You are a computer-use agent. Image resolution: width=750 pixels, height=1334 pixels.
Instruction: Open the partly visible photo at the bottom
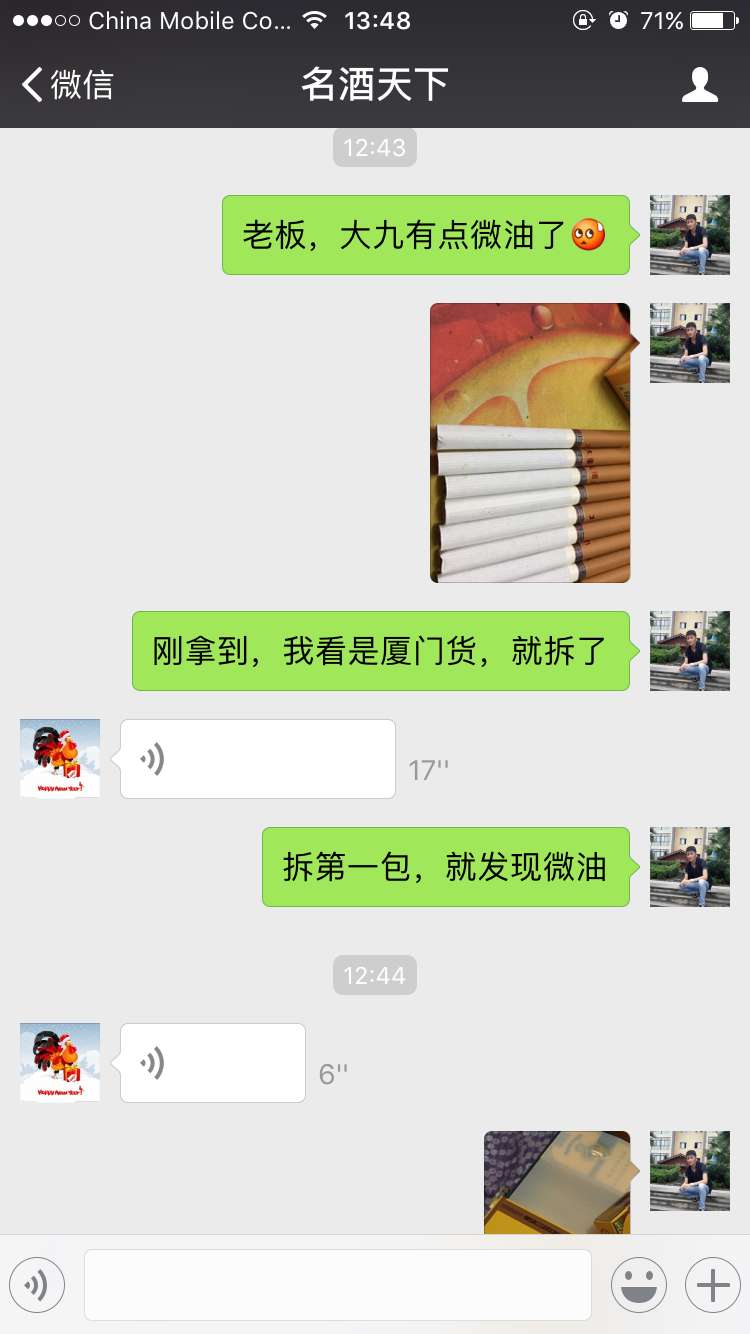coord(557,1182)
